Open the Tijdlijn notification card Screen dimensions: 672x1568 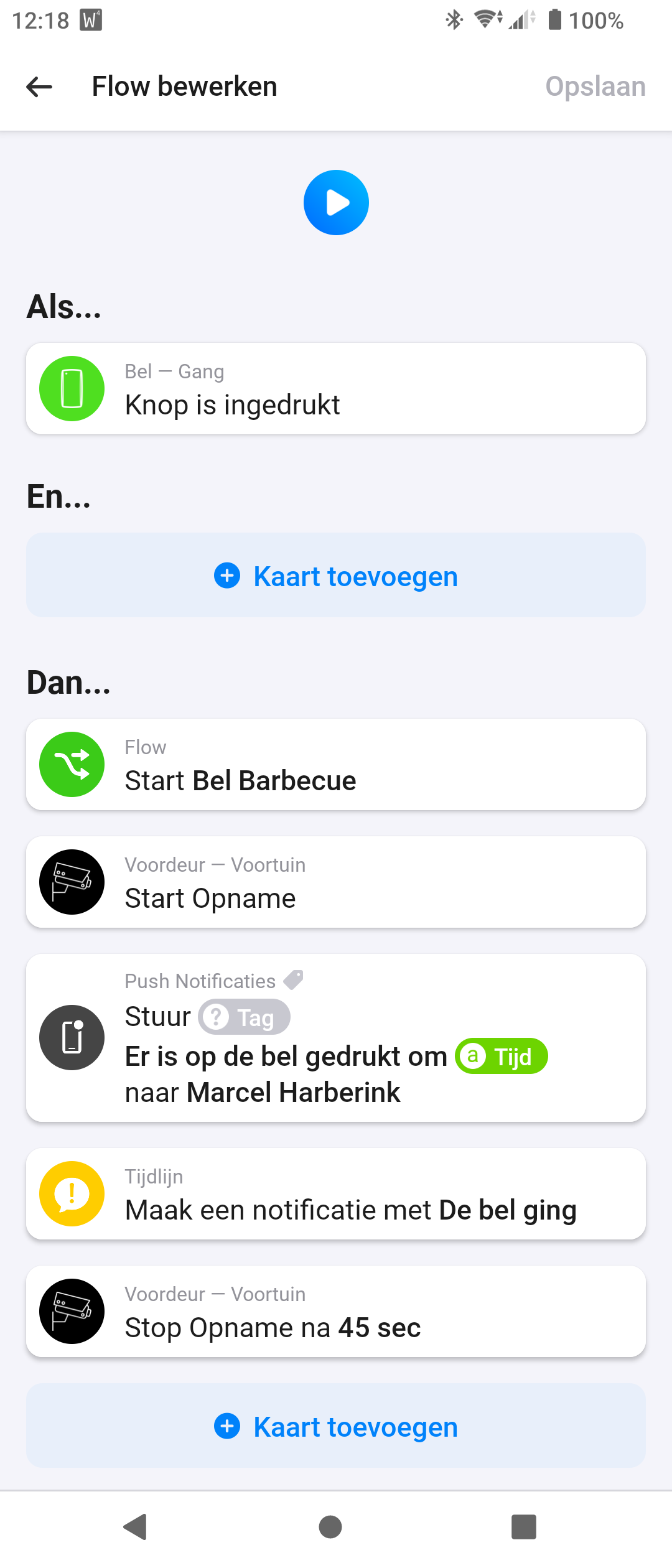coord(336,1194)
